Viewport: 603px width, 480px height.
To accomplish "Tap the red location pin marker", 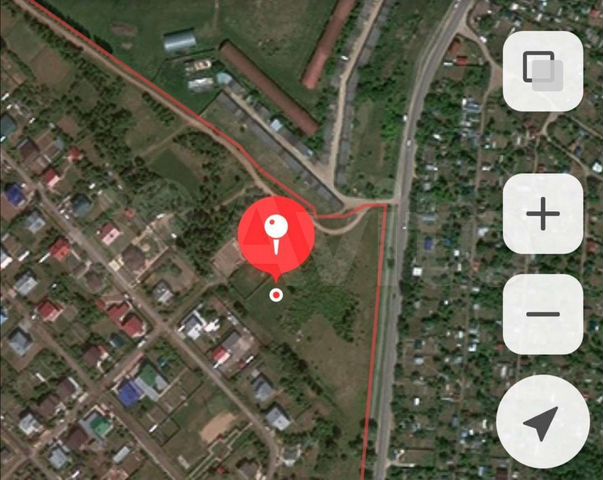I will coord(276,237).
